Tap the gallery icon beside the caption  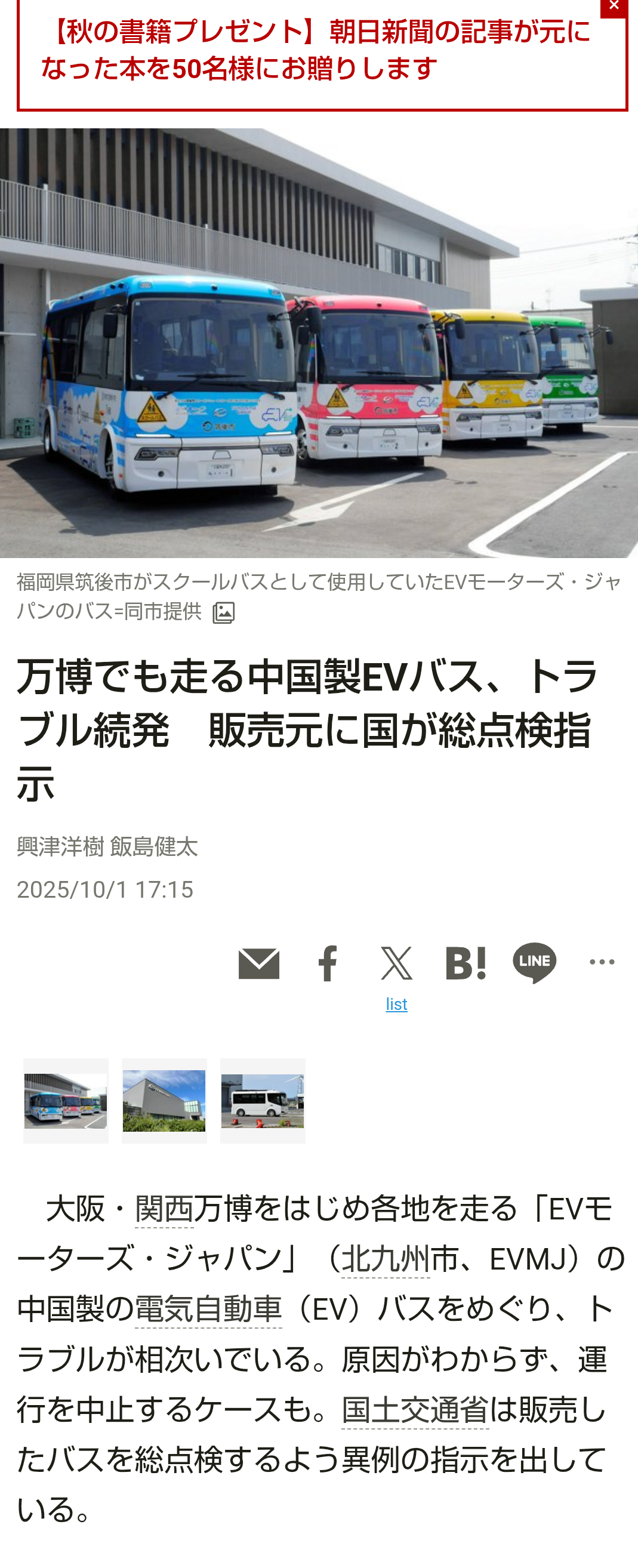[223, 612]
